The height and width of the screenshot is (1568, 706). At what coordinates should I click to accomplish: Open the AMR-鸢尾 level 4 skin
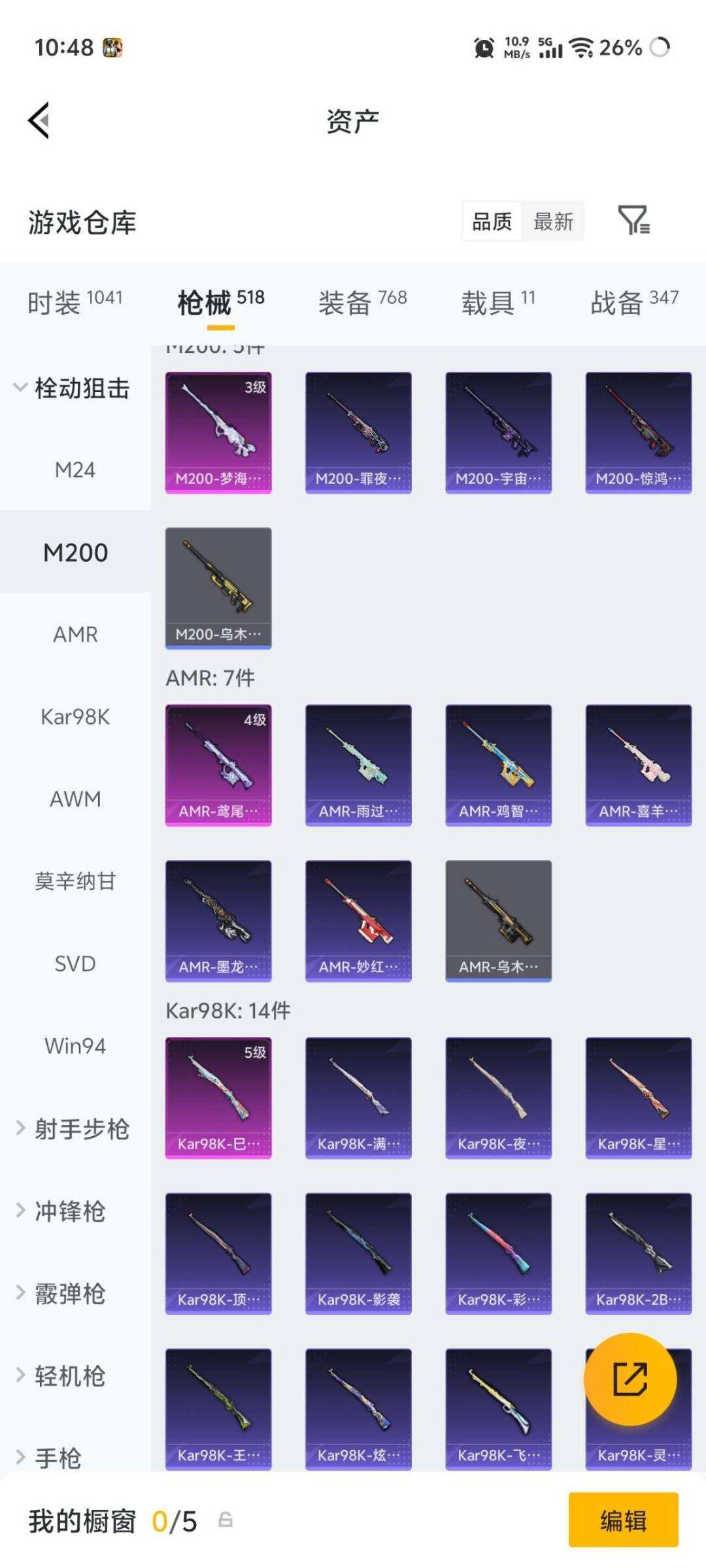(218, 765)
